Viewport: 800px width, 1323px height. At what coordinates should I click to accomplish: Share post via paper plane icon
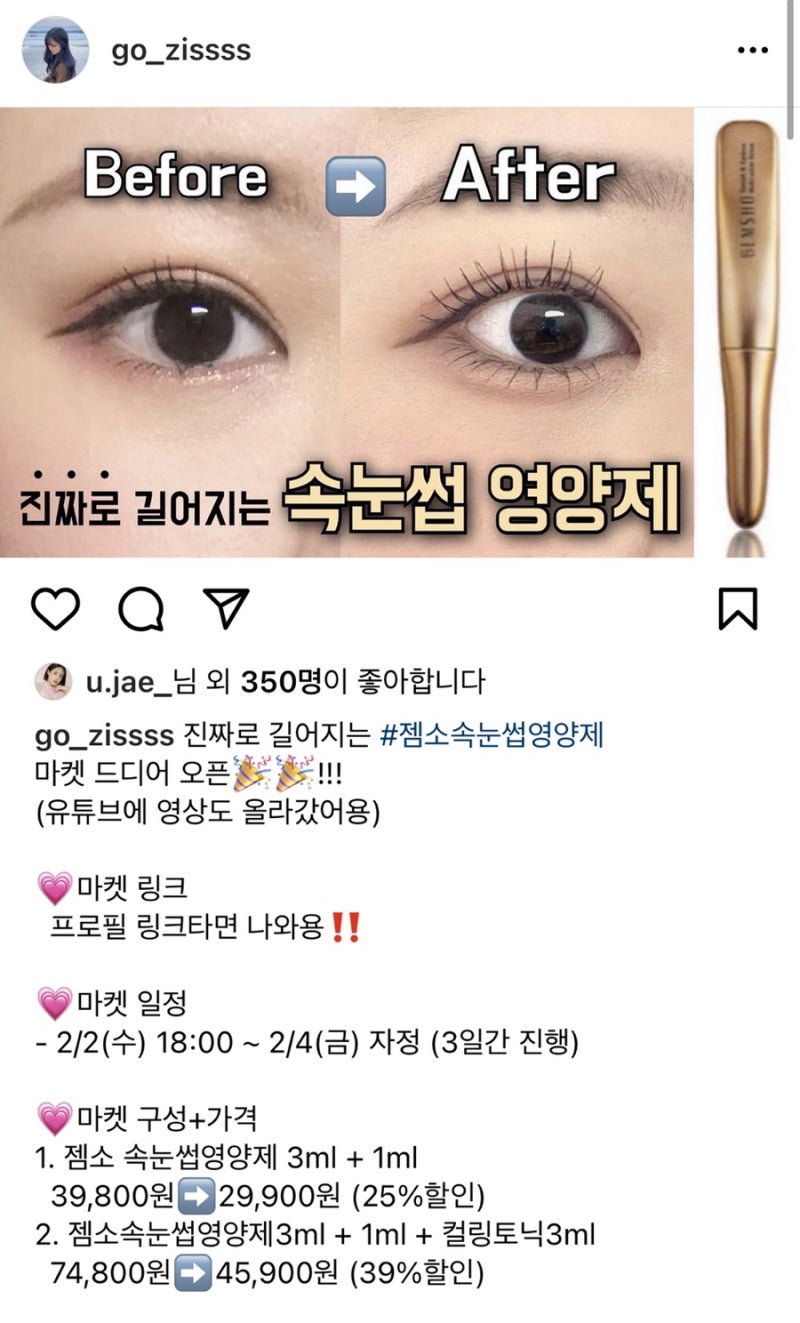tap(225, 608)
